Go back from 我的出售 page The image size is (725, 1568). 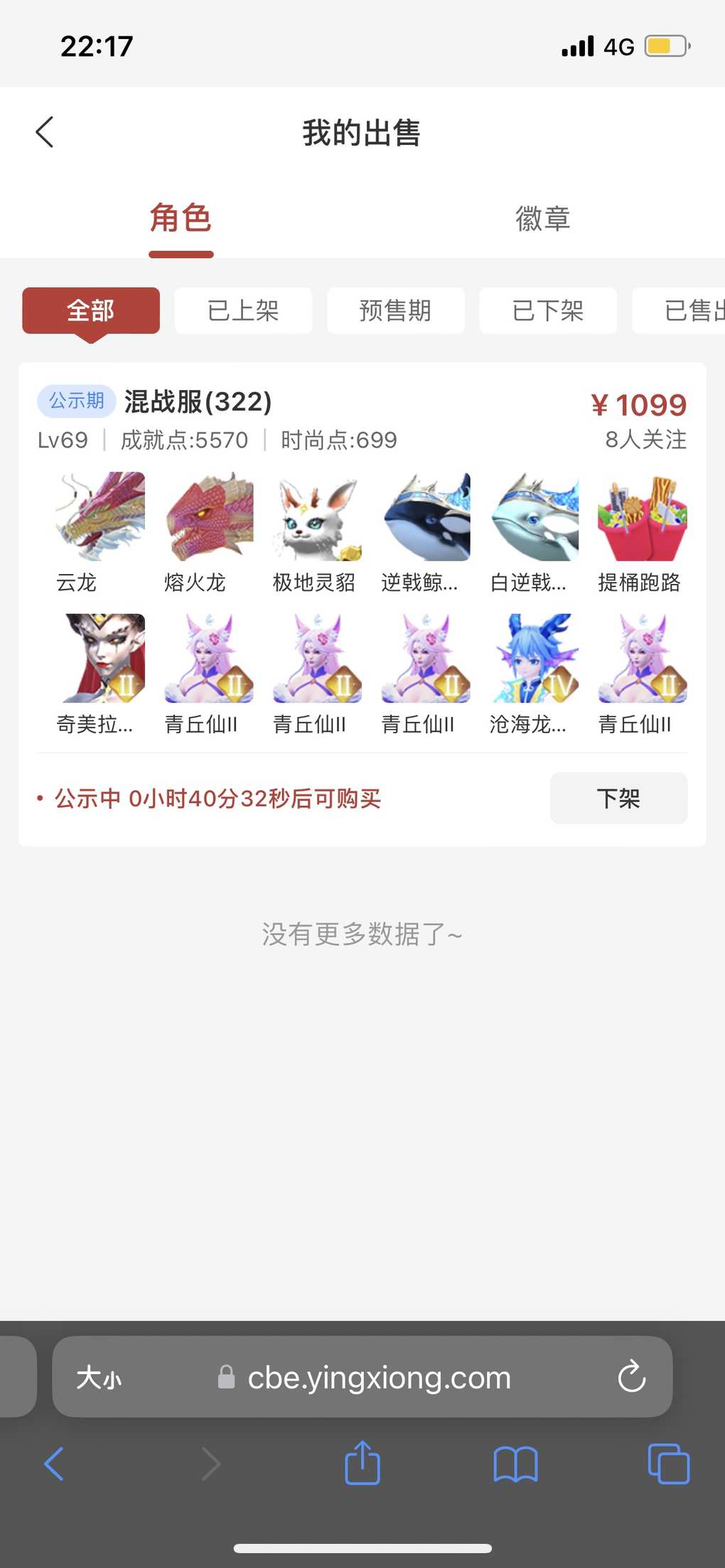point(45,132)
